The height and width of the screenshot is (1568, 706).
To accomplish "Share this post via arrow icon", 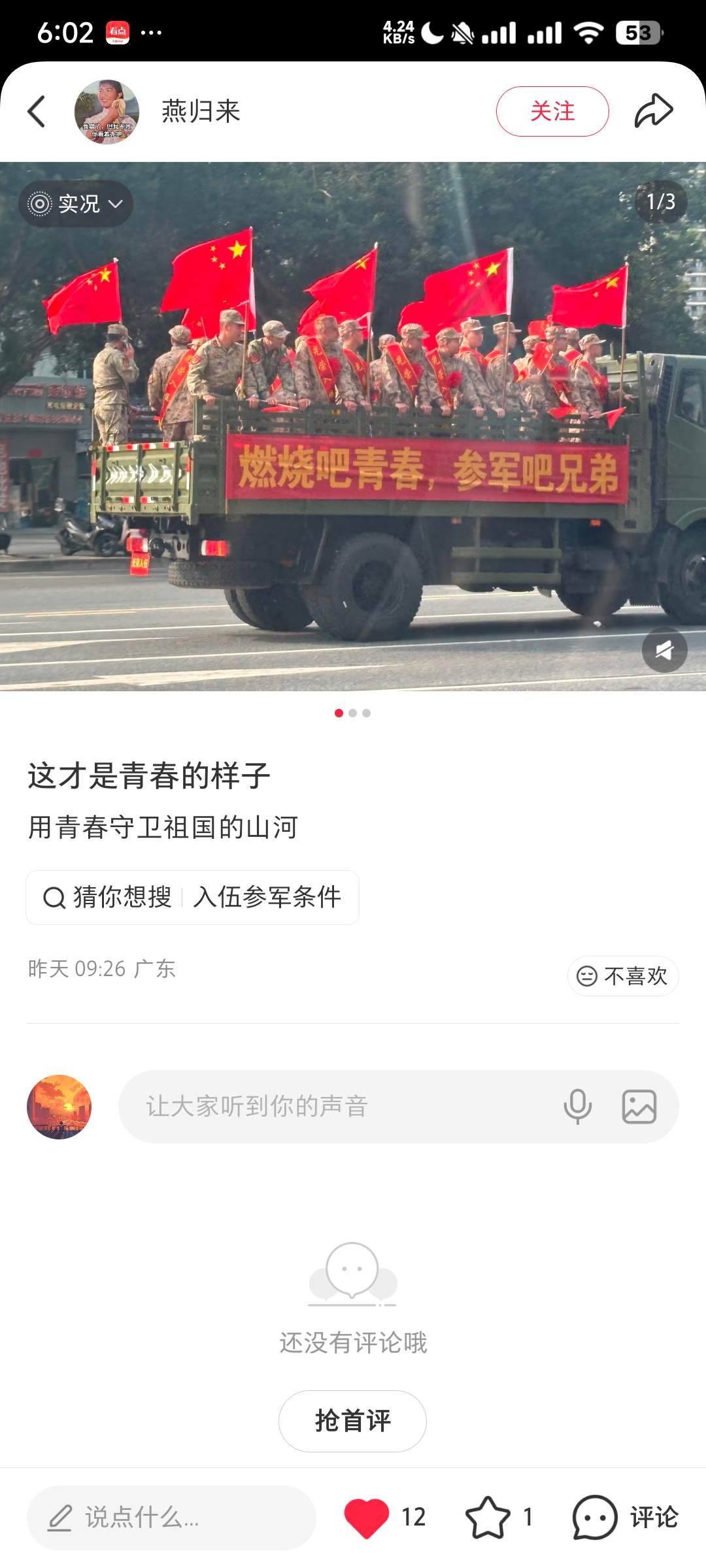I will (654, 111).
